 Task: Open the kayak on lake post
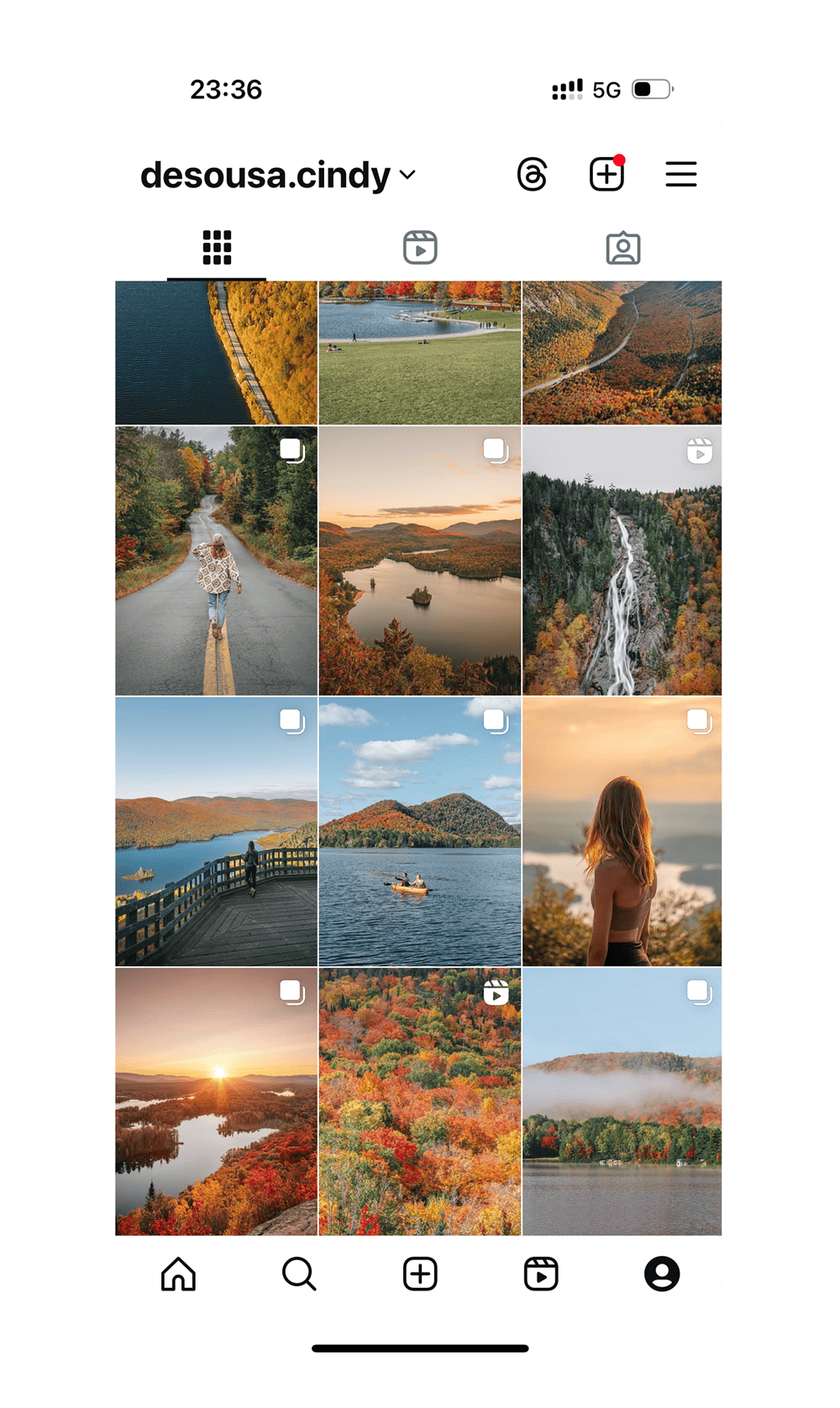(x=420, y=832)
